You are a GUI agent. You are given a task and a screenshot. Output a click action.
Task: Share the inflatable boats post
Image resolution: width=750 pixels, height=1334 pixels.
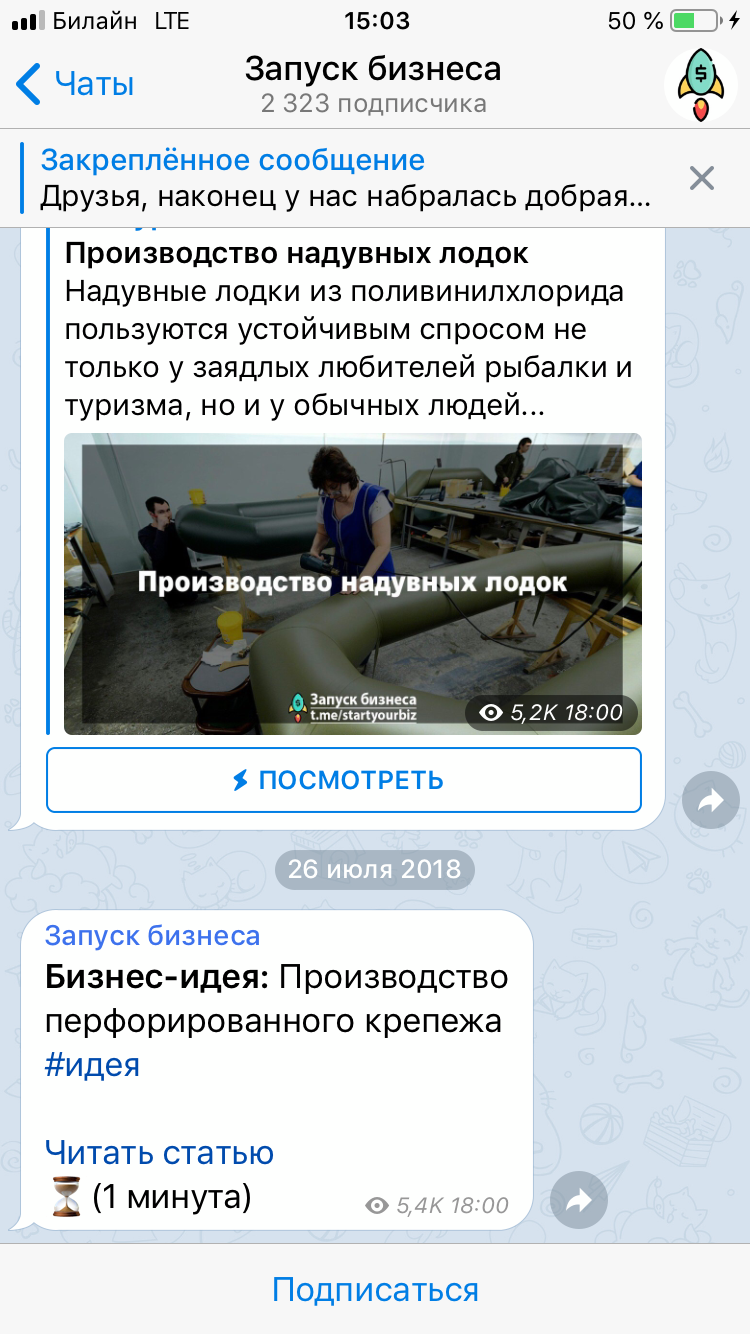[x=710, y=799]
